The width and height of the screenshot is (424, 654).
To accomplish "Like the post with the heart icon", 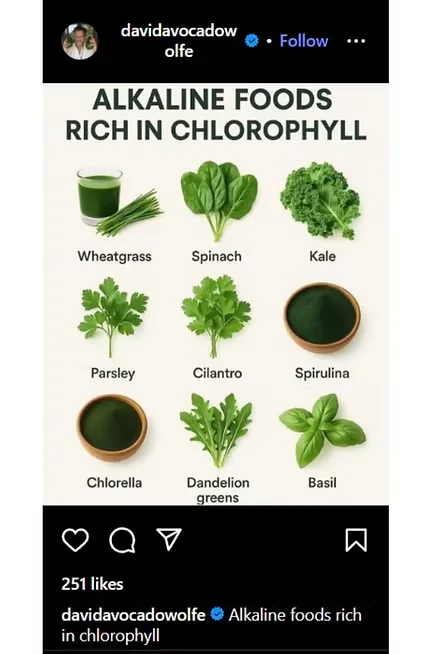I will coord(75,540).
